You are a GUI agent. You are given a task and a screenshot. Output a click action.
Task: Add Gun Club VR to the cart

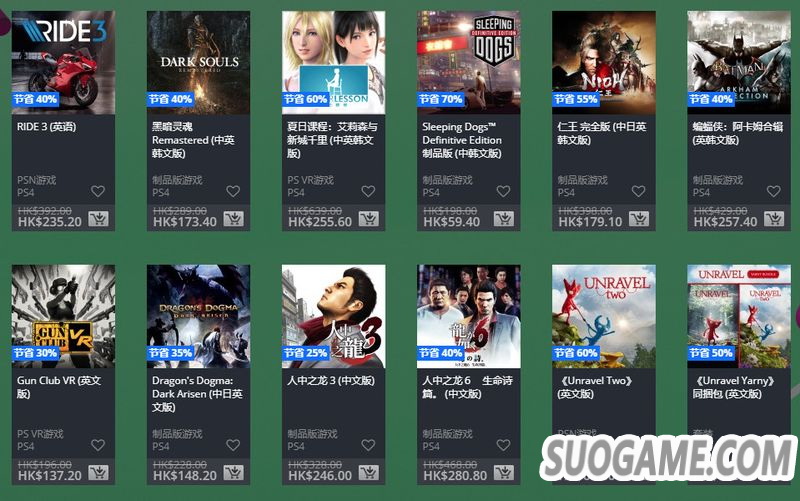(99, 473)
